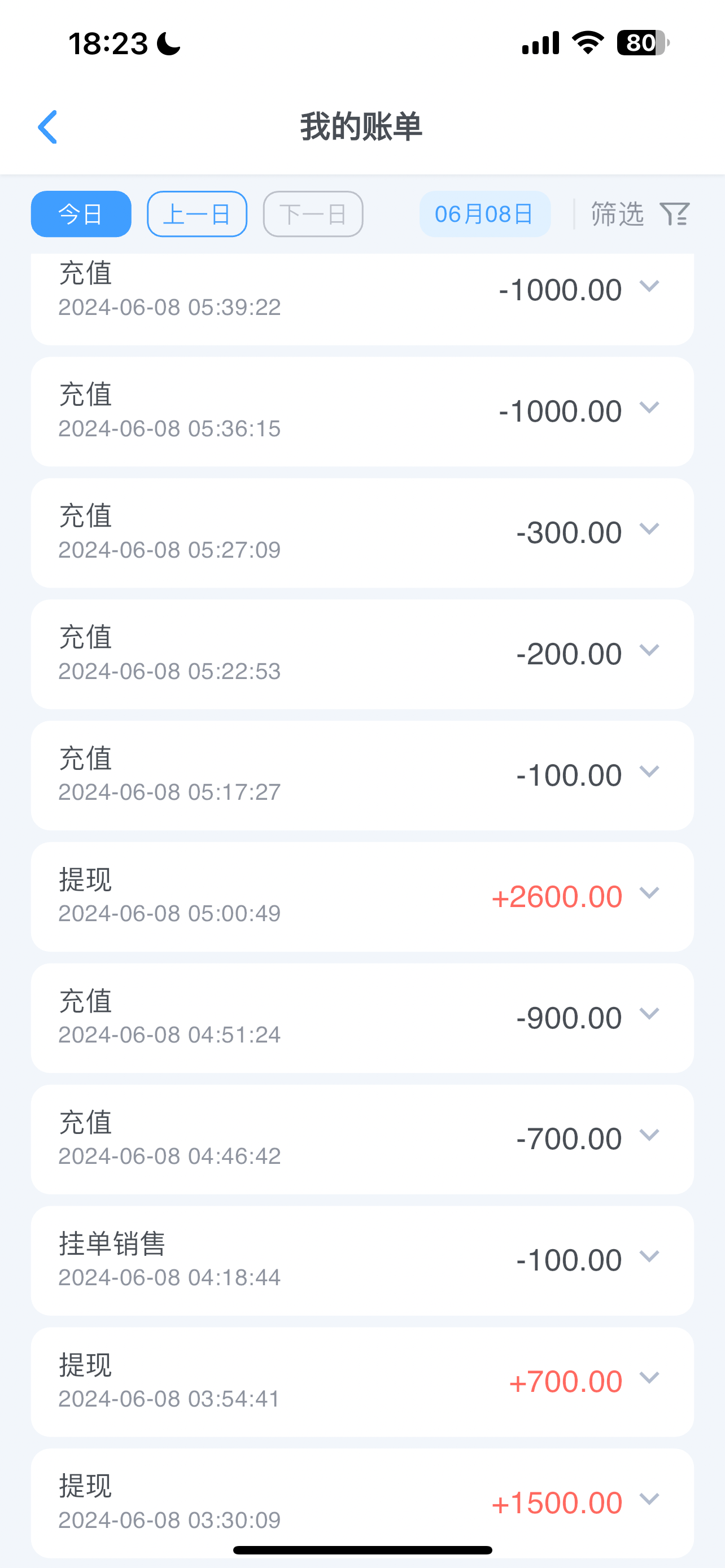Screen dimensions: 725x1568
Task: Open the 筛选 filter
Action: [640, 214]
